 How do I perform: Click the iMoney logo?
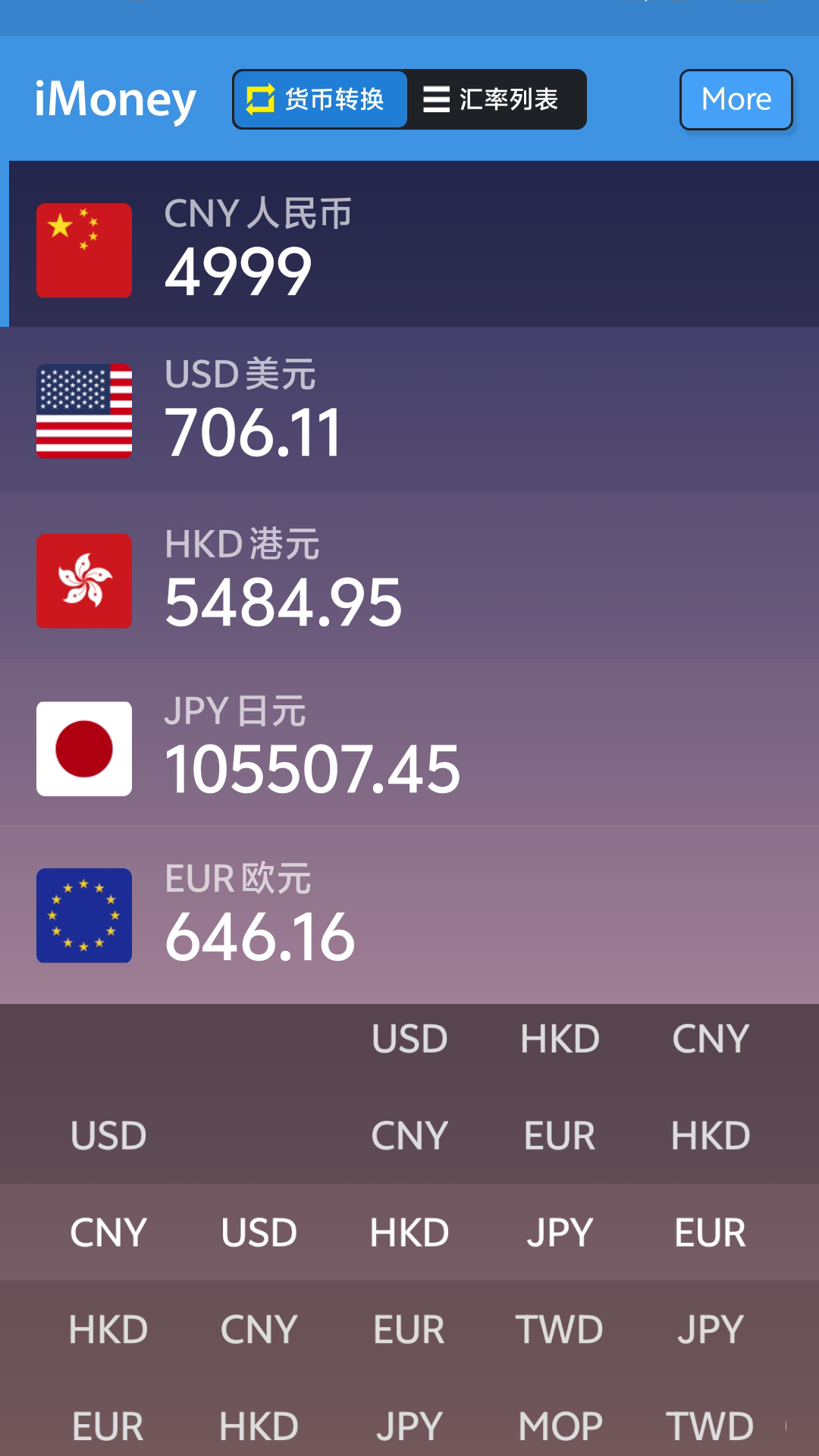click(x=115, y=99)
